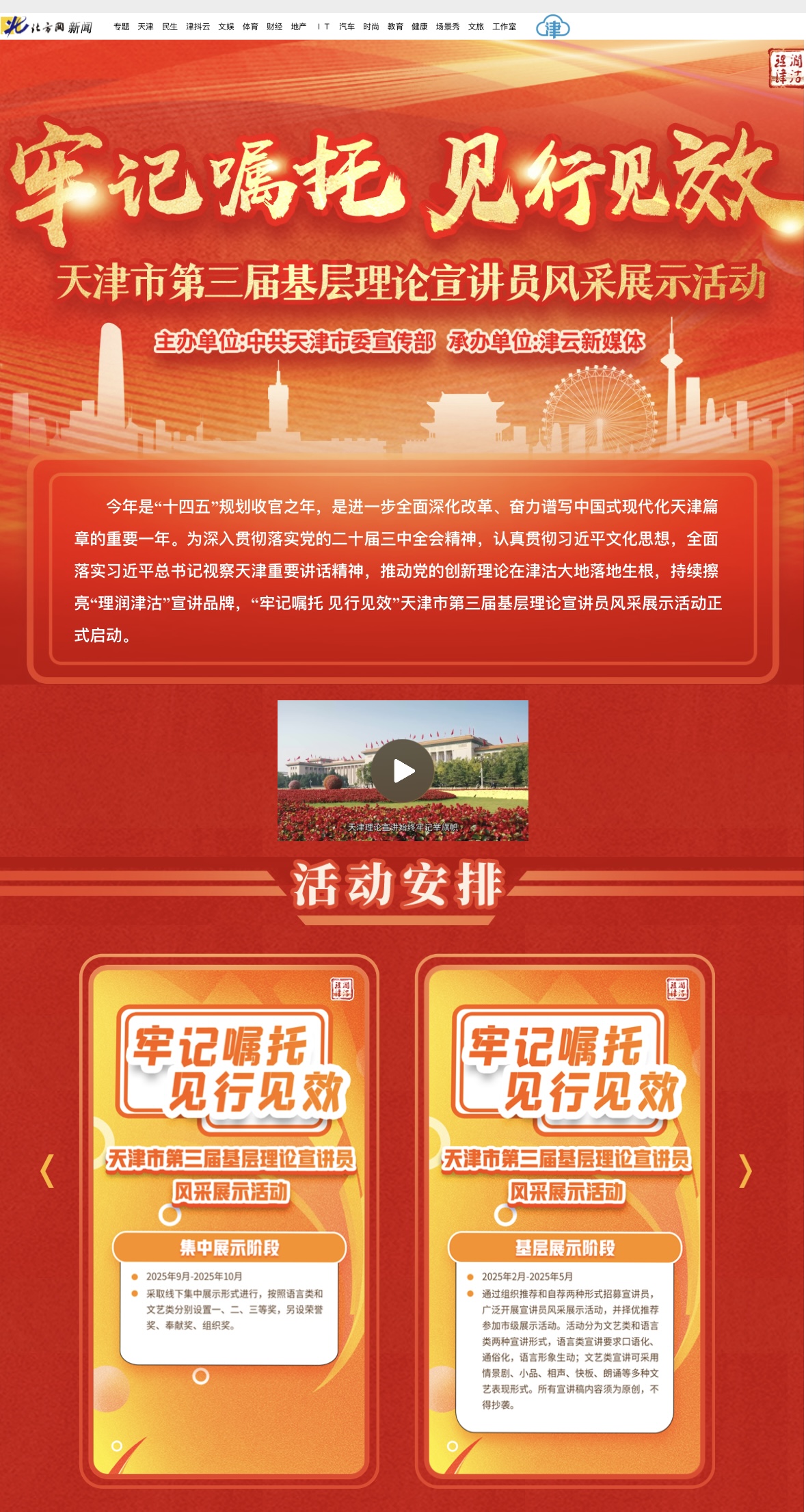Go to the 文旅 culture and travel section
This screenshot has height=1512, width=806.
click(x=476, y=27)
